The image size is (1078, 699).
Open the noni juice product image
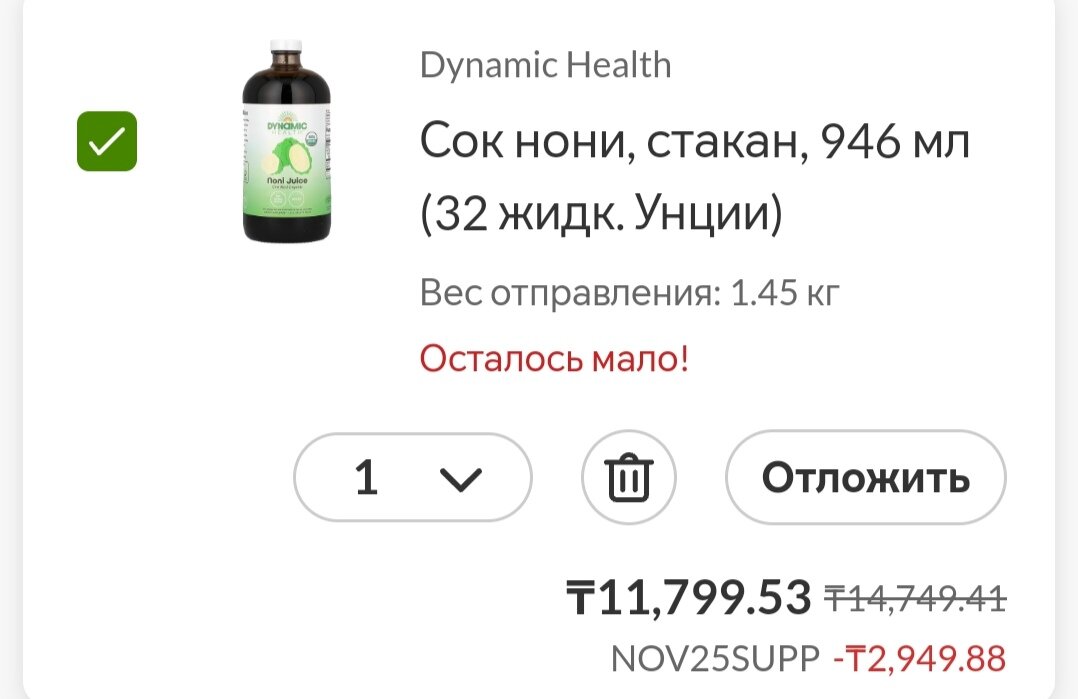pos(287,141)
